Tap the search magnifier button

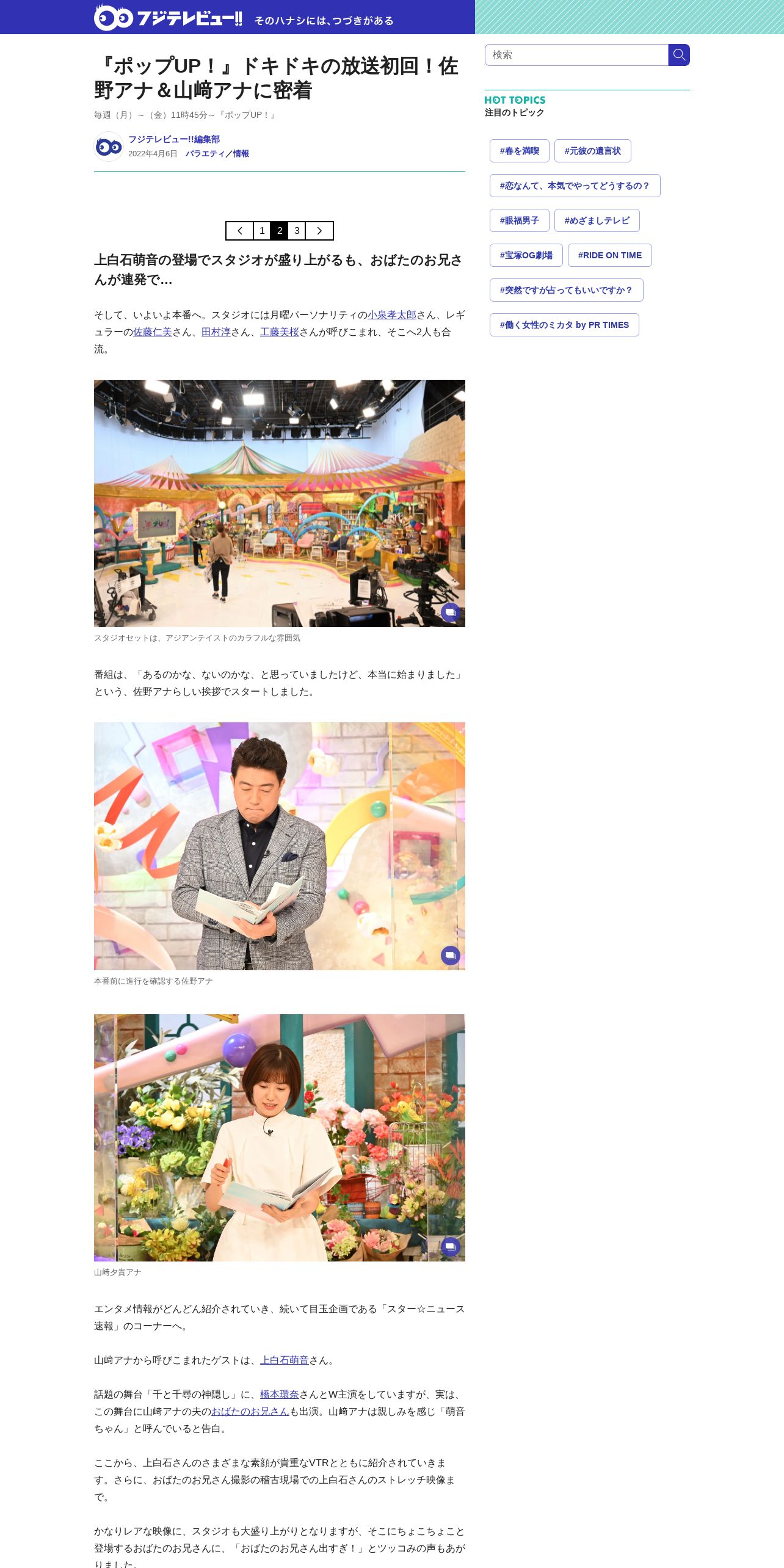tap(679, 55)
